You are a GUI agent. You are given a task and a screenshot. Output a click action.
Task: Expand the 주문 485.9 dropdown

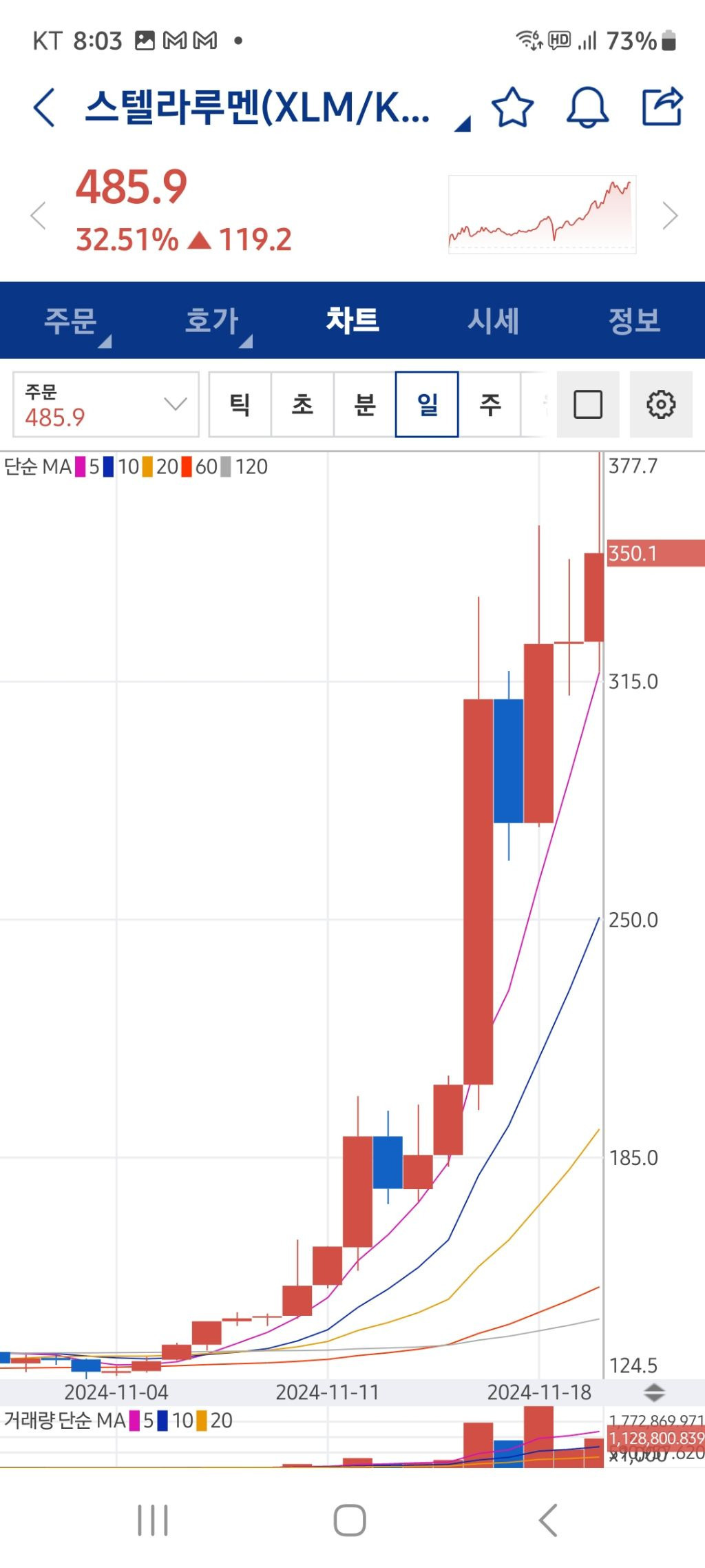(x=106, y=404)
